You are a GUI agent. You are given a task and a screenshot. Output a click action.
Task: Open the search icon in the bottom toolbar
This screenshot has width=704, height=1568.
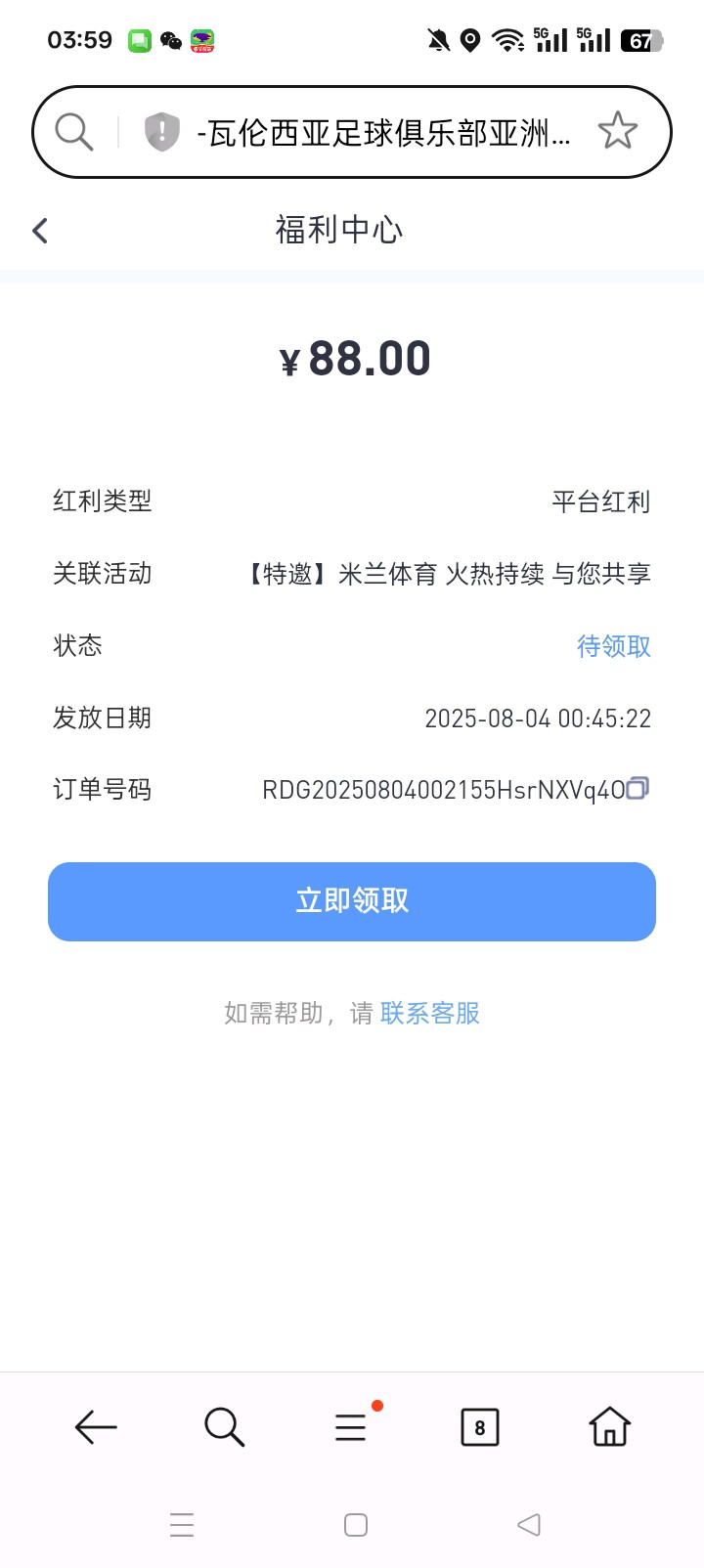224,1427
